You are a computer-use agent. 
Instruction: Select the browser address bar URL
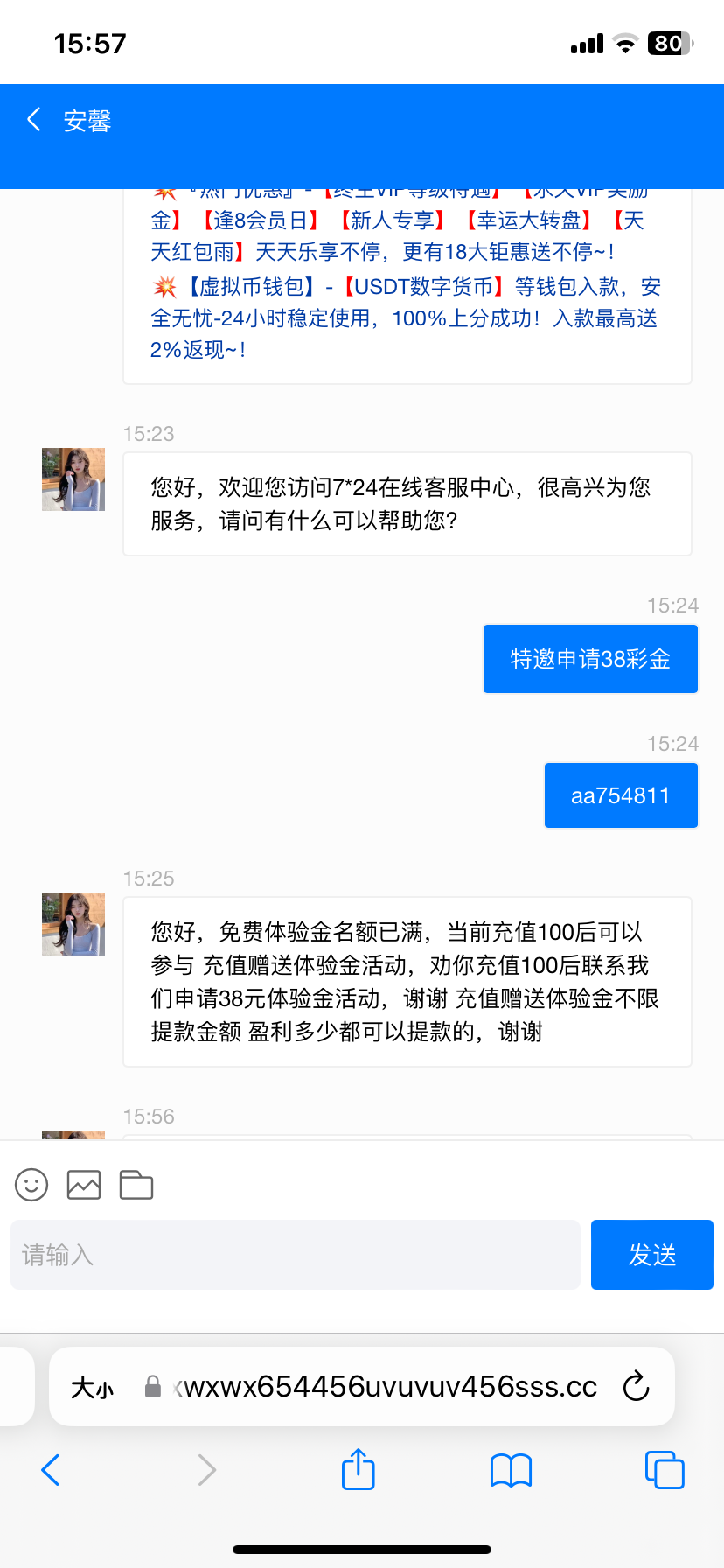(385, 1387)
